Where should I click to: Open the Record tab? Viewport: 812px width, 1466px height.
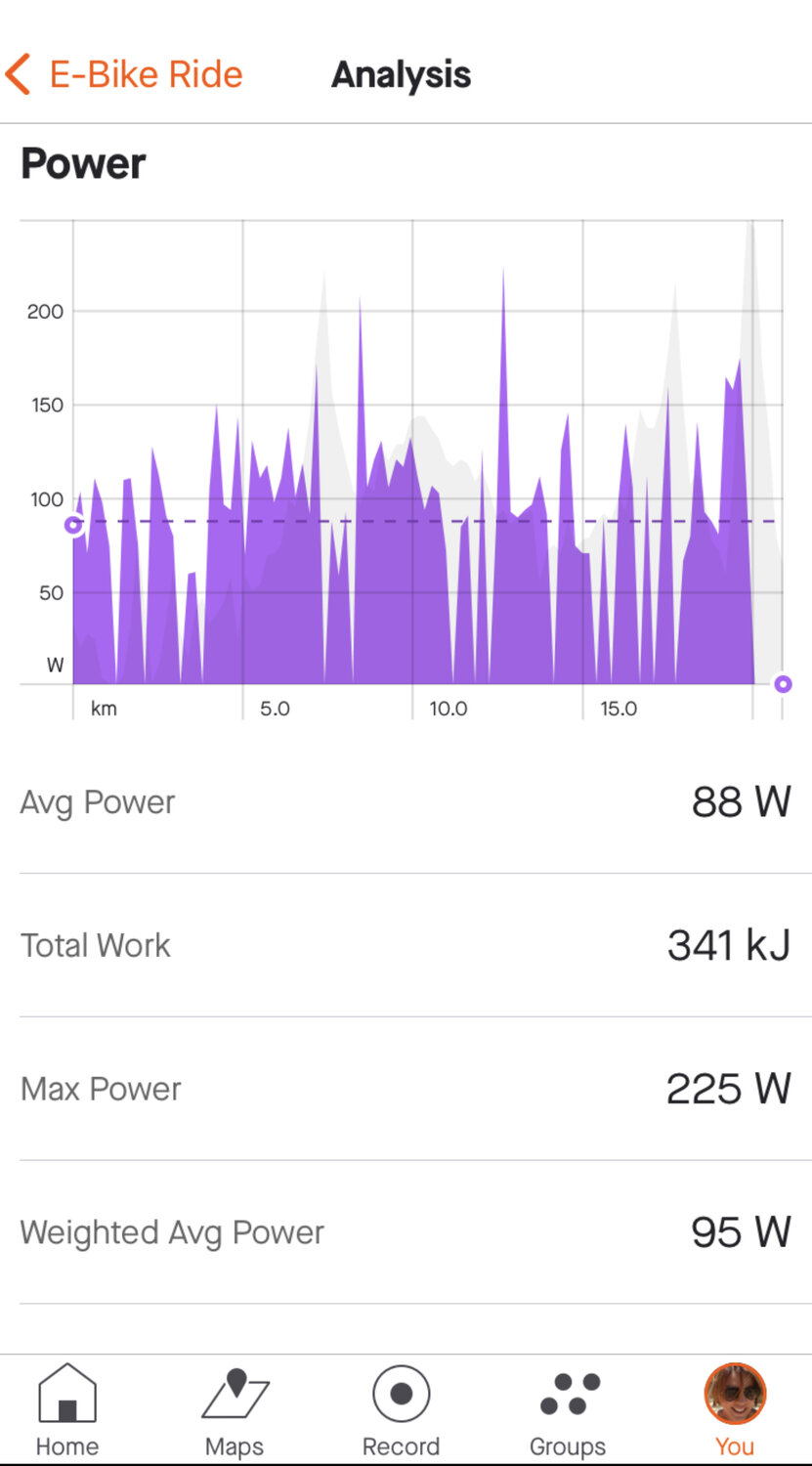click(x=401, y=1407)
